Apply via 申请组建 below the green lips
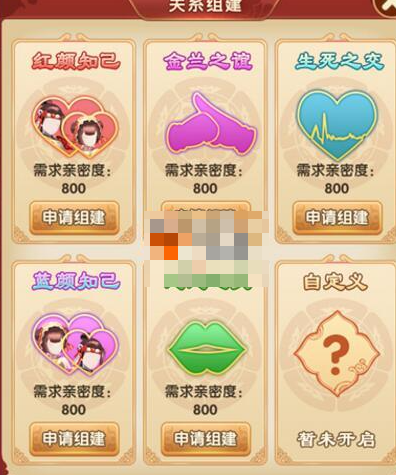 pyautogui.click(x=206, y=439)
